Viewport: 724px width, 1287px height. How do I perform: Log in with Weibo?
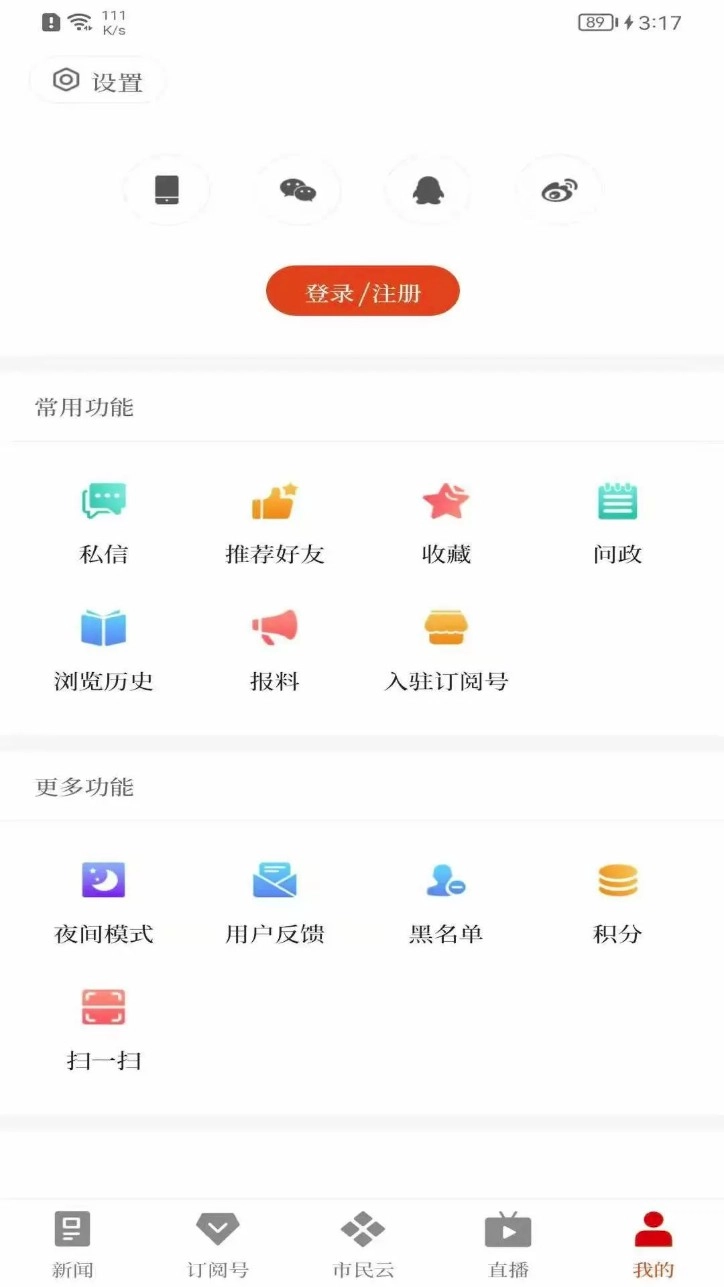pyautogui.click(x=558, y=191)
